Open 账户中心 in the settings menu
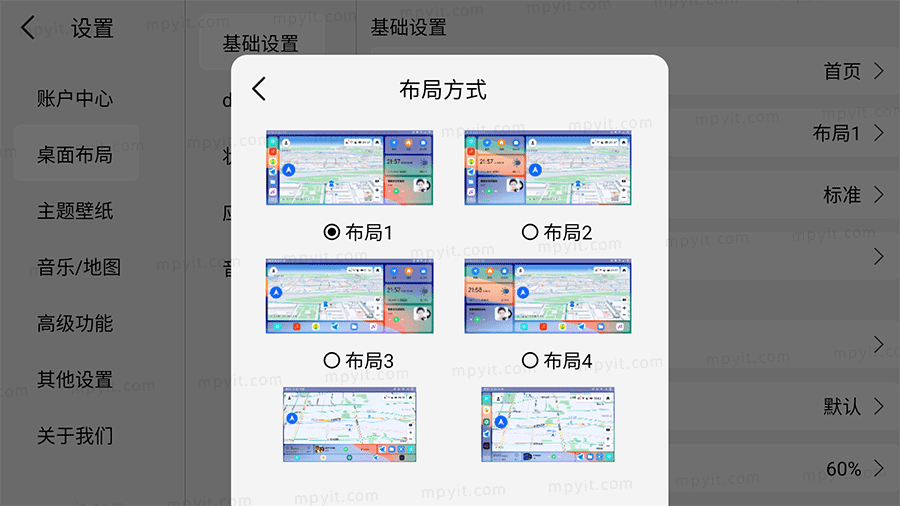The image size is (900, 506). pyautogui.click(x=75, y=99)
